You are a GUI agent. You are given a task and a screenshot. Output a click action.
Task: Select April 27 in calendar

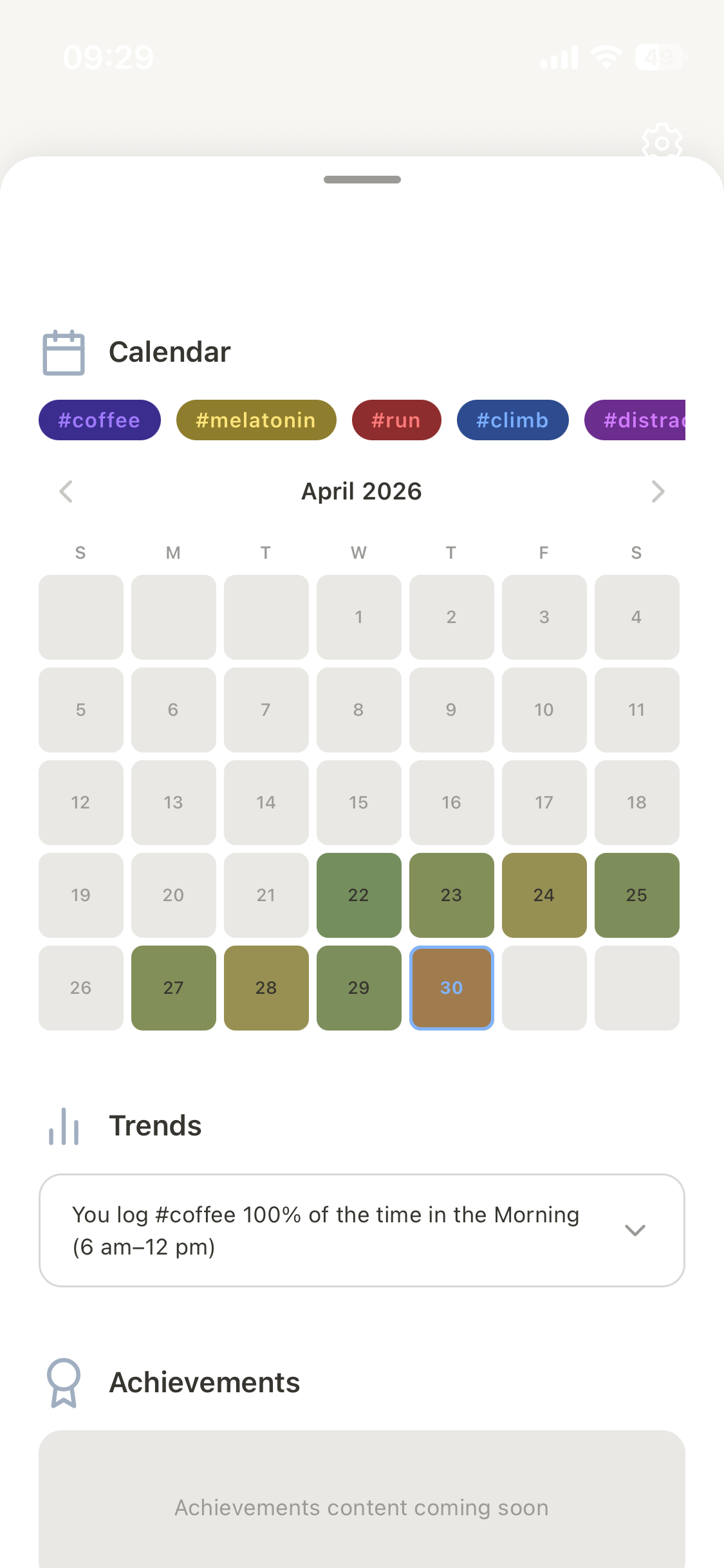(173, 988)
